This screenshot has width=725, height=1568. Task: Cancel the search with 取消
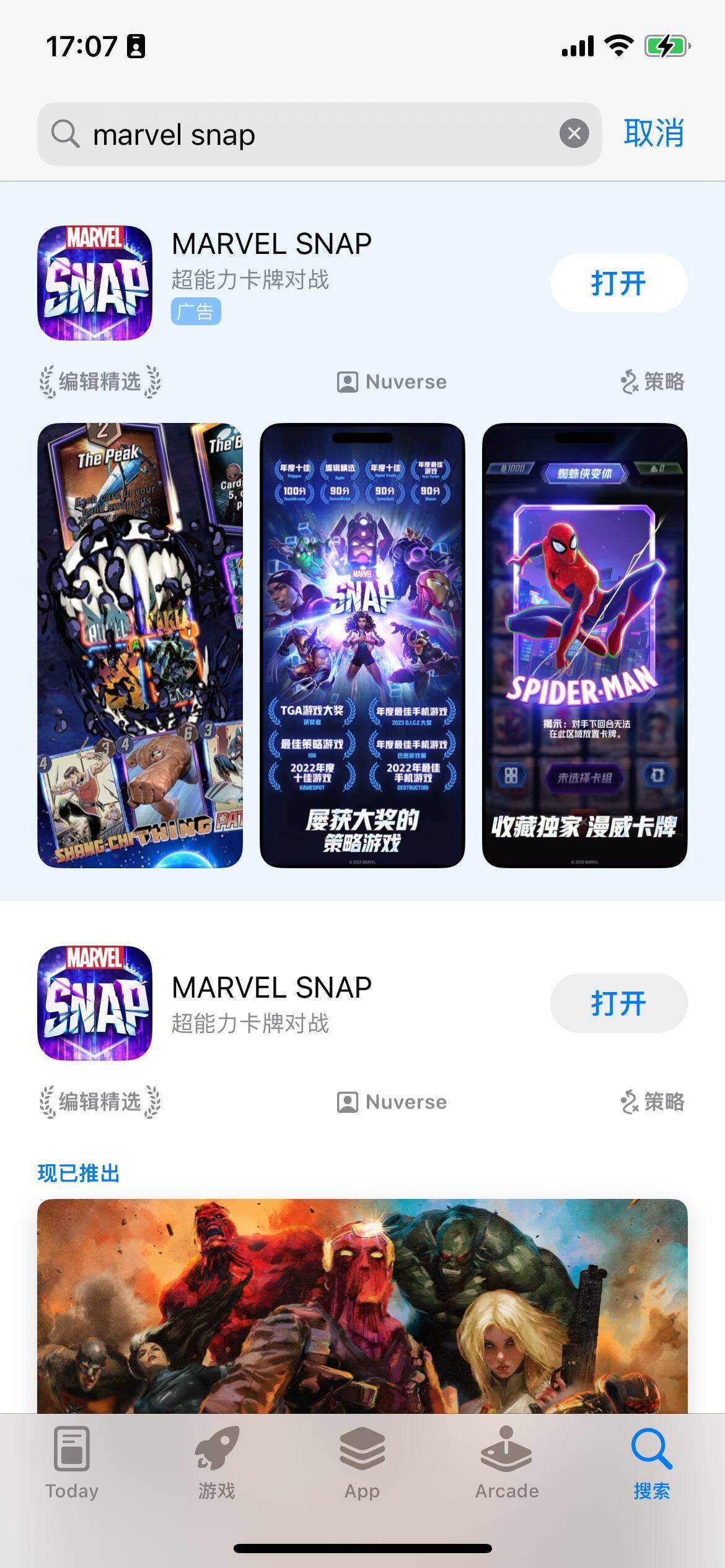tap(654, 133)
